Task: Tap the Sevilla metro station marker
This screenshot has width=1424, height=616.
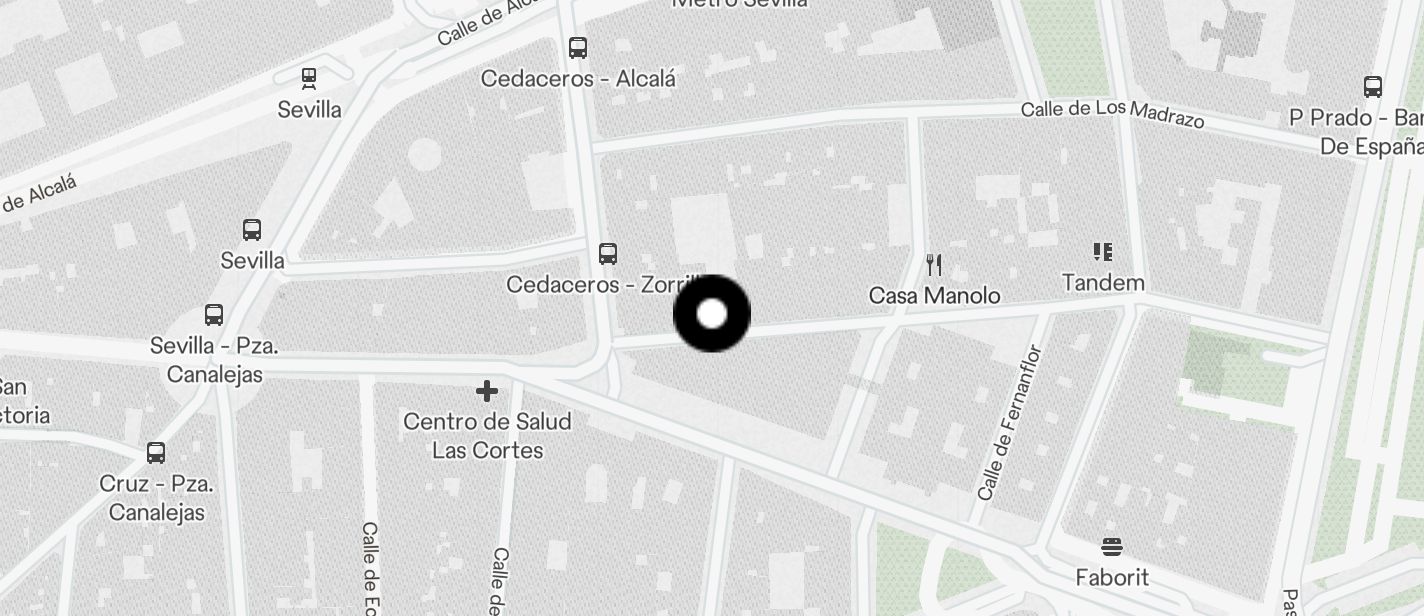Action: (309, 79)
